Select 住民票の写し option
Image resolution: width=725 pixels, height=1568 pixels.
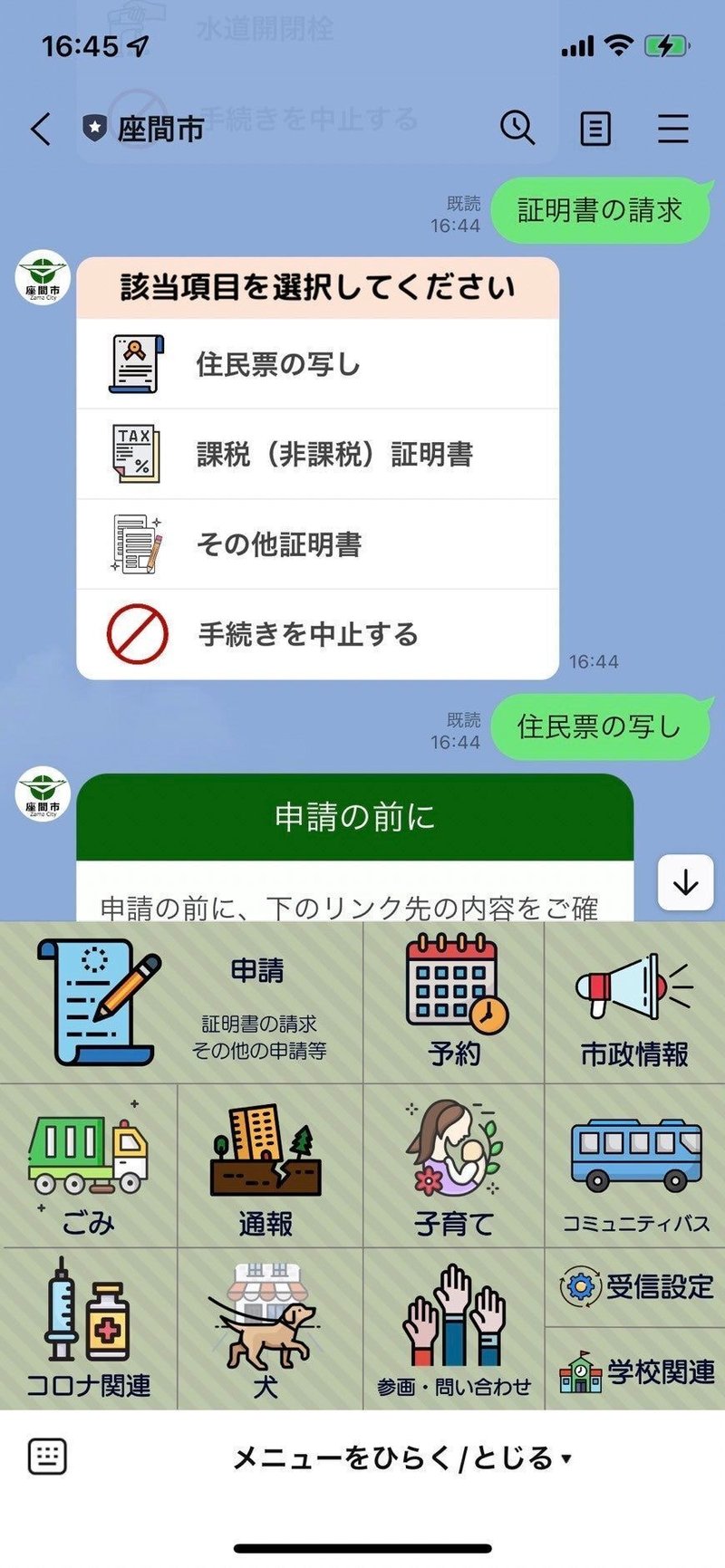(317, 364)
